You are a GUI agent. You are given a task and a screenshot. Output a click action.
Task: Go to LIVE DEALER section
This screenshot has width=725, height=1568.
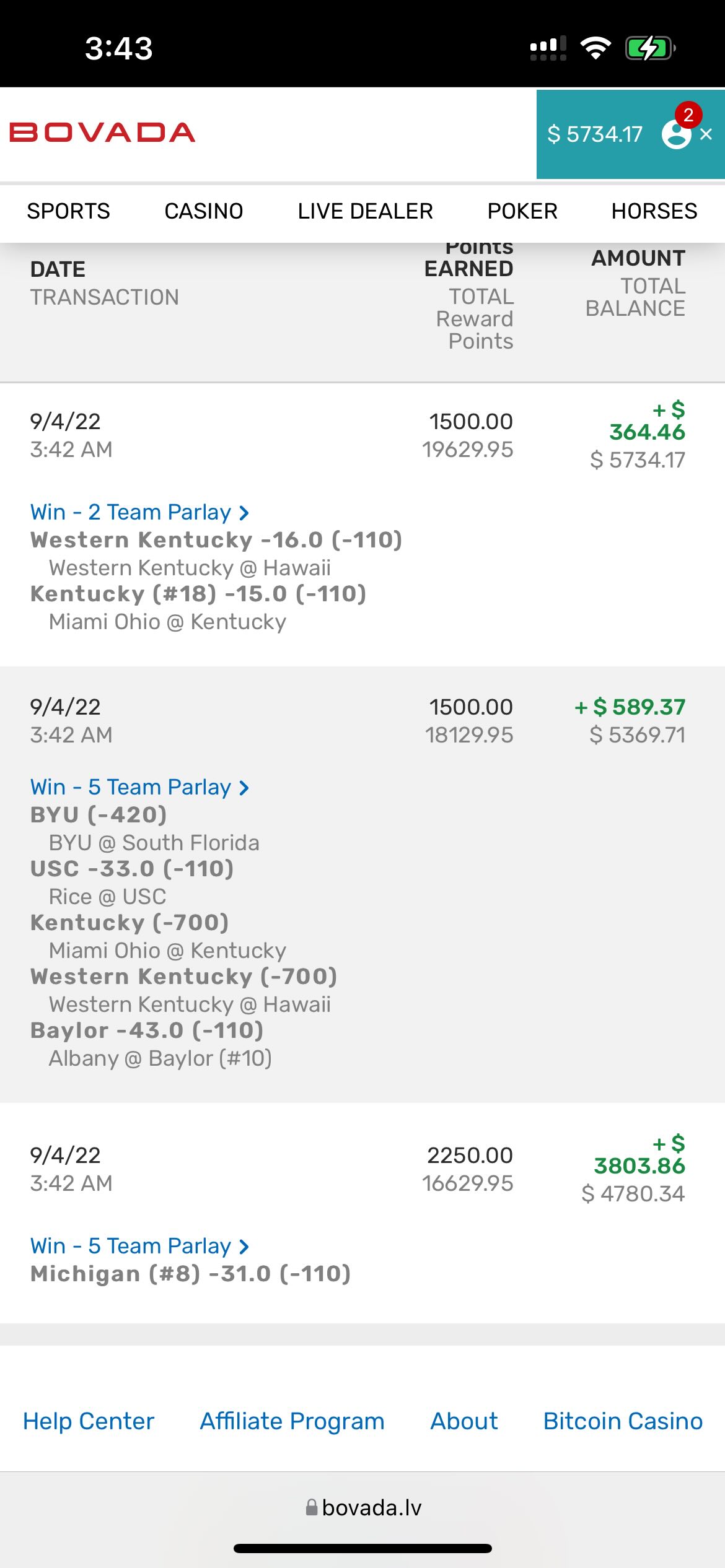point(365,211)
